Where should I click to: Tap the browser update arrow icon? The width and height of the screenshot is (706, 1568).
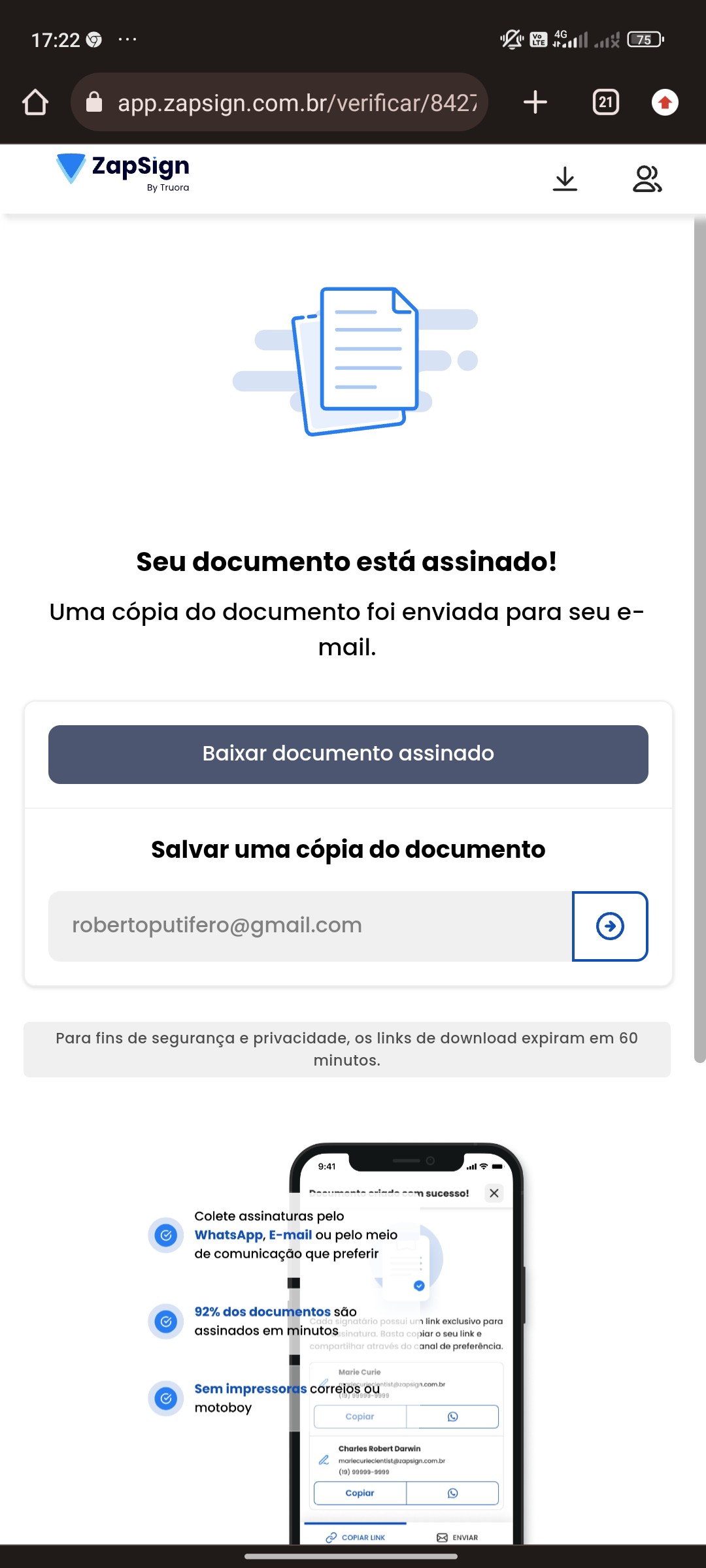665,103
